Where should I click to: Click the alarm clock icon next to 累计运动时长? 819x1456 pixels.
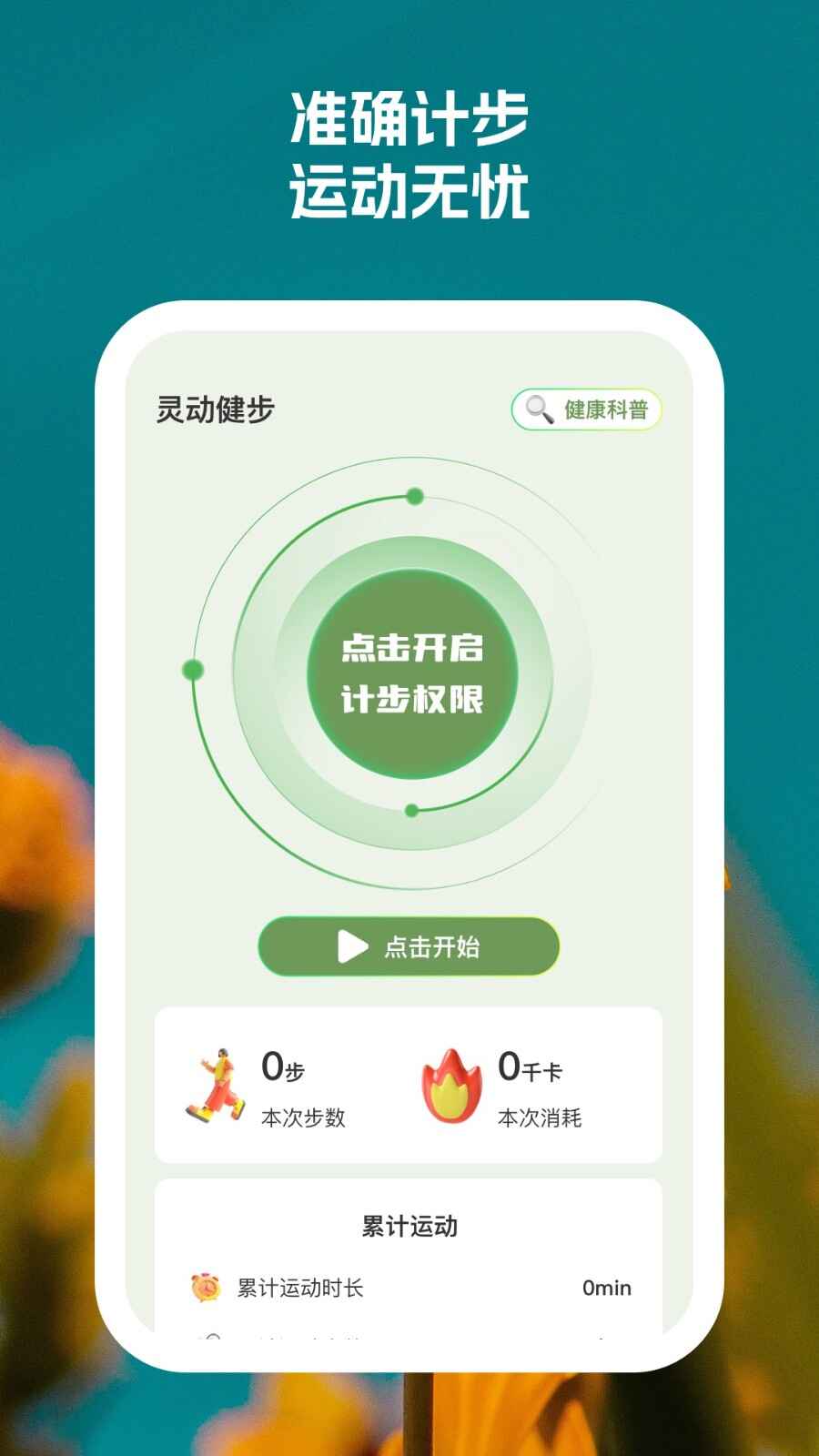point(207,1288)
